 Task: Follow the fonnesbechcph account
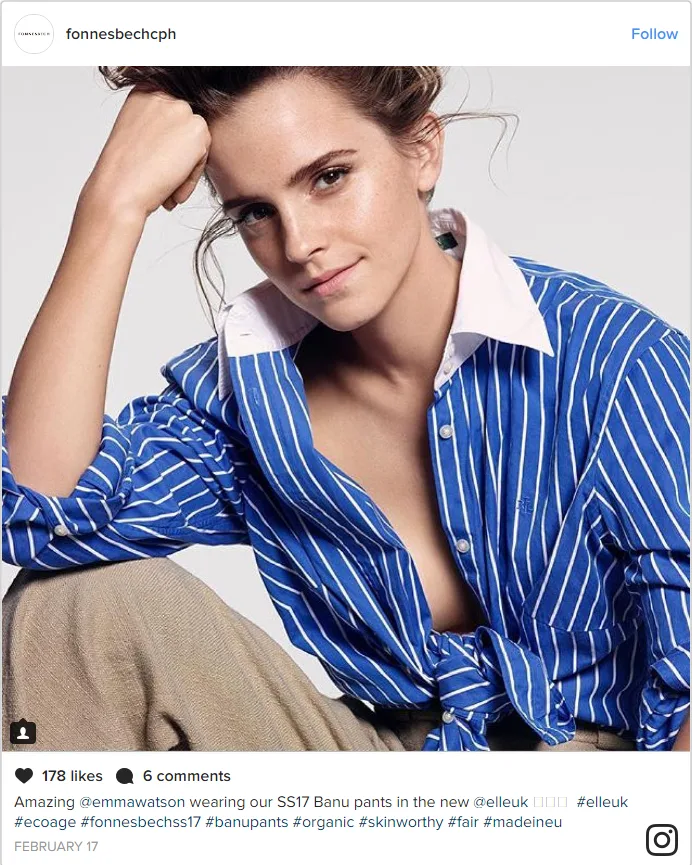654,34
